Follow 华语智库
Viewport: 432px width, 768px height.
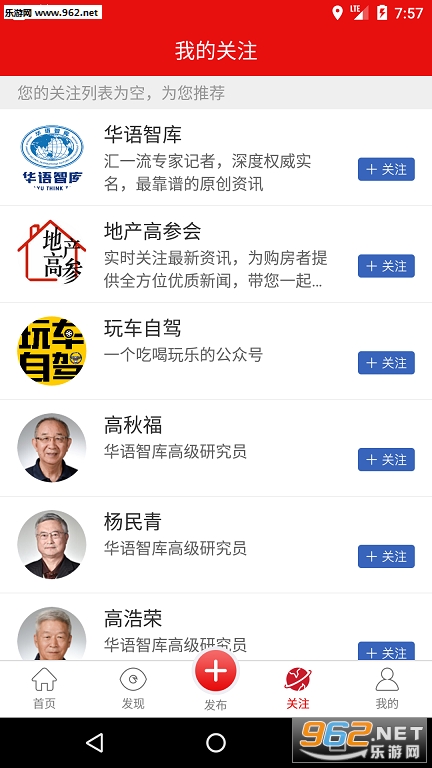(386, 169)
